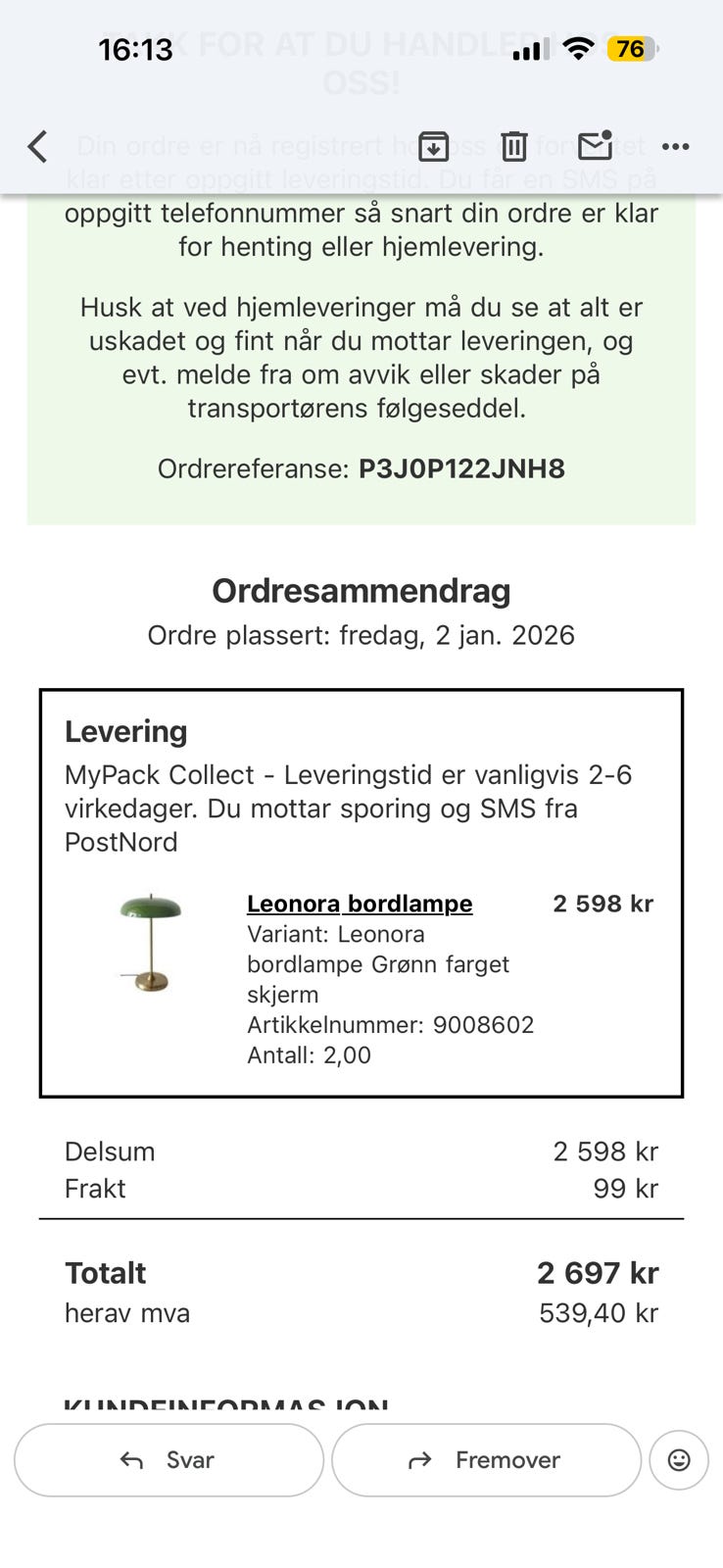Tap the MyPack Collect delivery description
Image resolution: width=723 pixels, height=1568 pixels.
click(x=350, y=808)
